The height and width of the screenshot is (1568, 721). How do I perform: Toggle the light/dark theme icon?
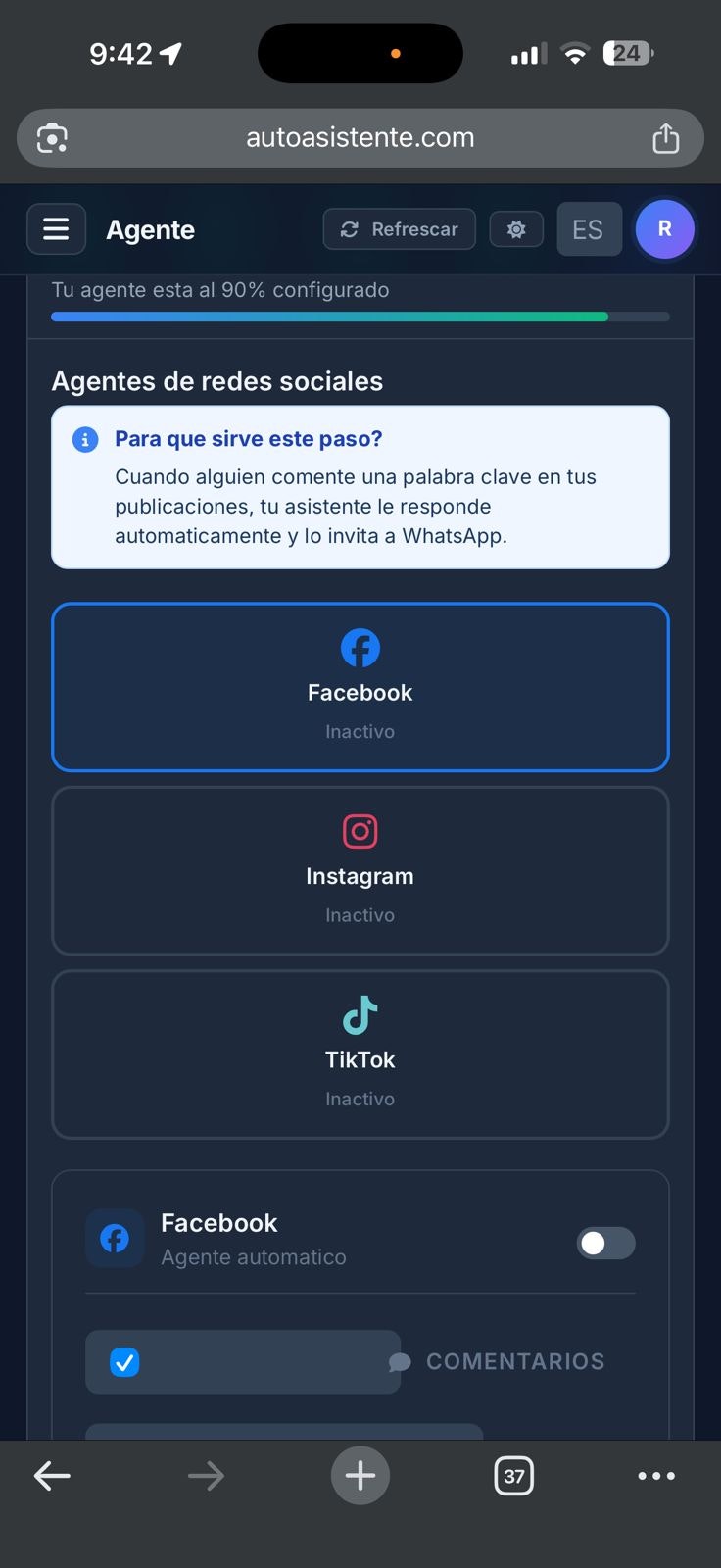tap(516, 229)
